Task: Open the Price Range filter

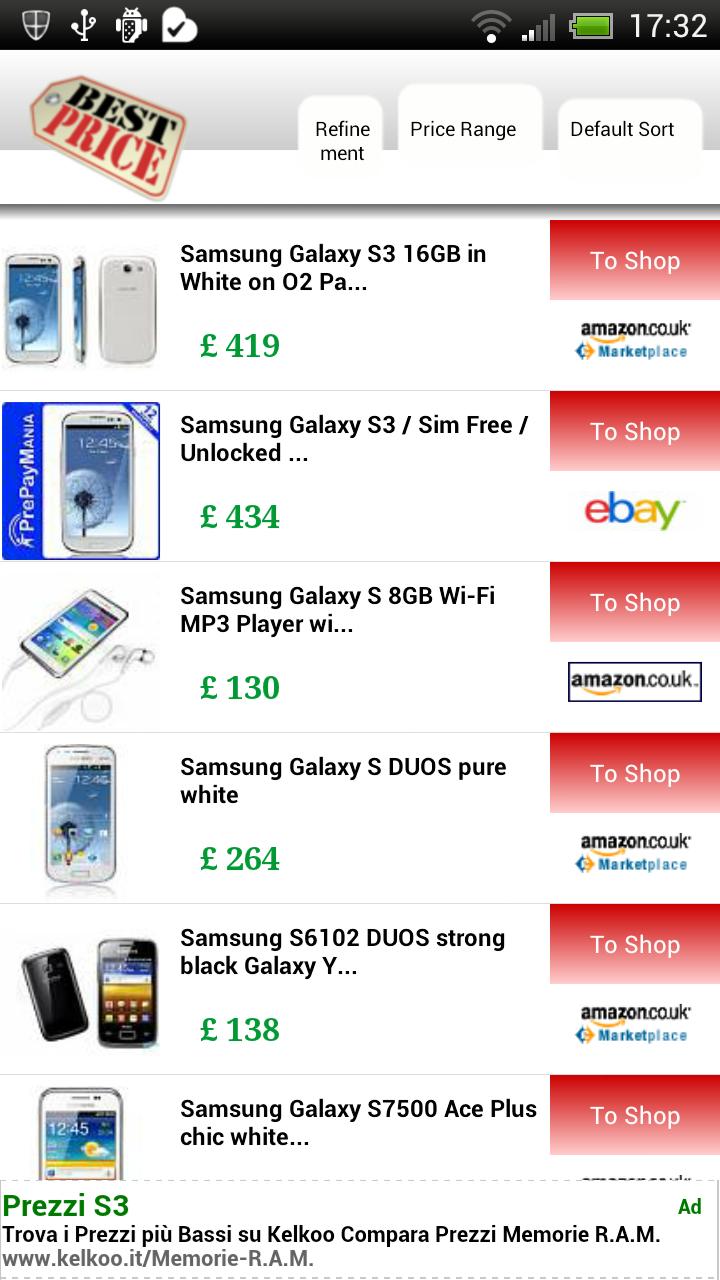Action: [x=463, y=129]
